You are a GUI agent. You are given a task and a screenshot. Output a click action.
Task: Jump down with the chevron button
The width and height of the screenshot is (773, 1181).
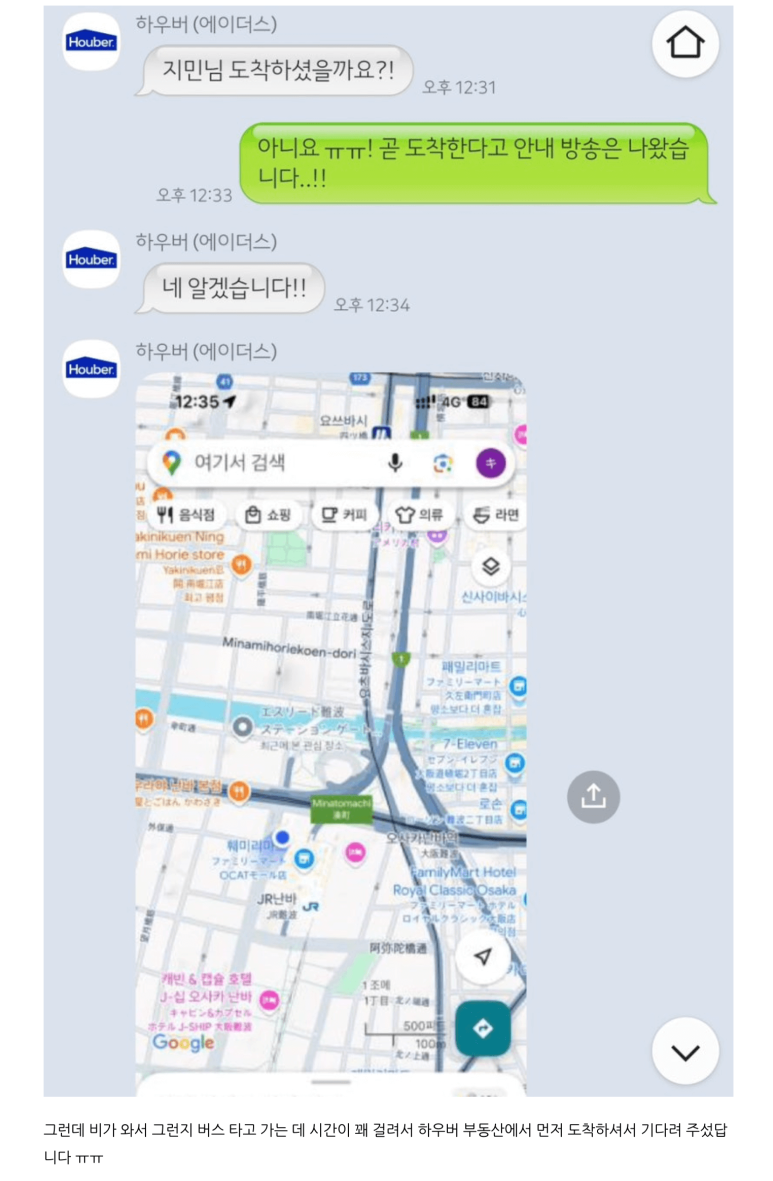click(685, 1051)
